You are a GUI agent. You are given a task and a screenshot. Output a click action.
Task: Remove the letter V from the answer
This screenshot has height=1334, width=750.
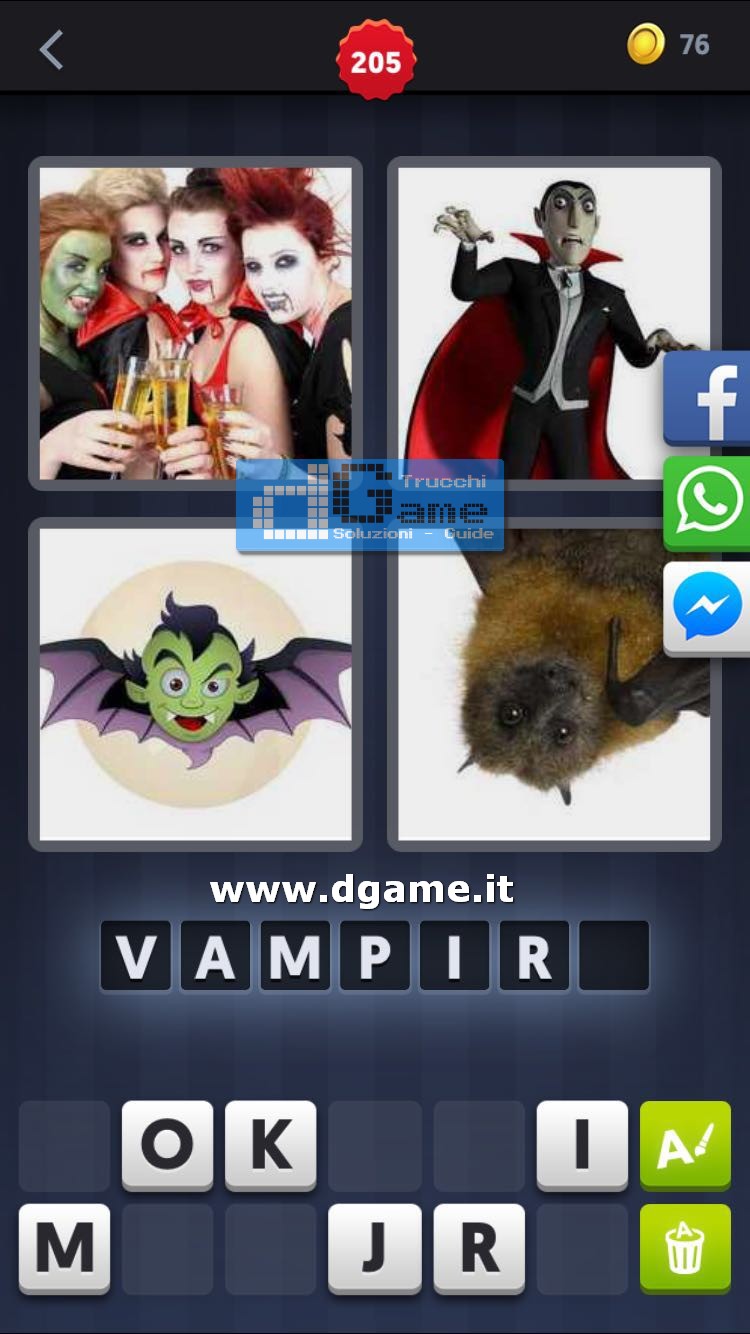pyautogui.click(x=136, y=957)
